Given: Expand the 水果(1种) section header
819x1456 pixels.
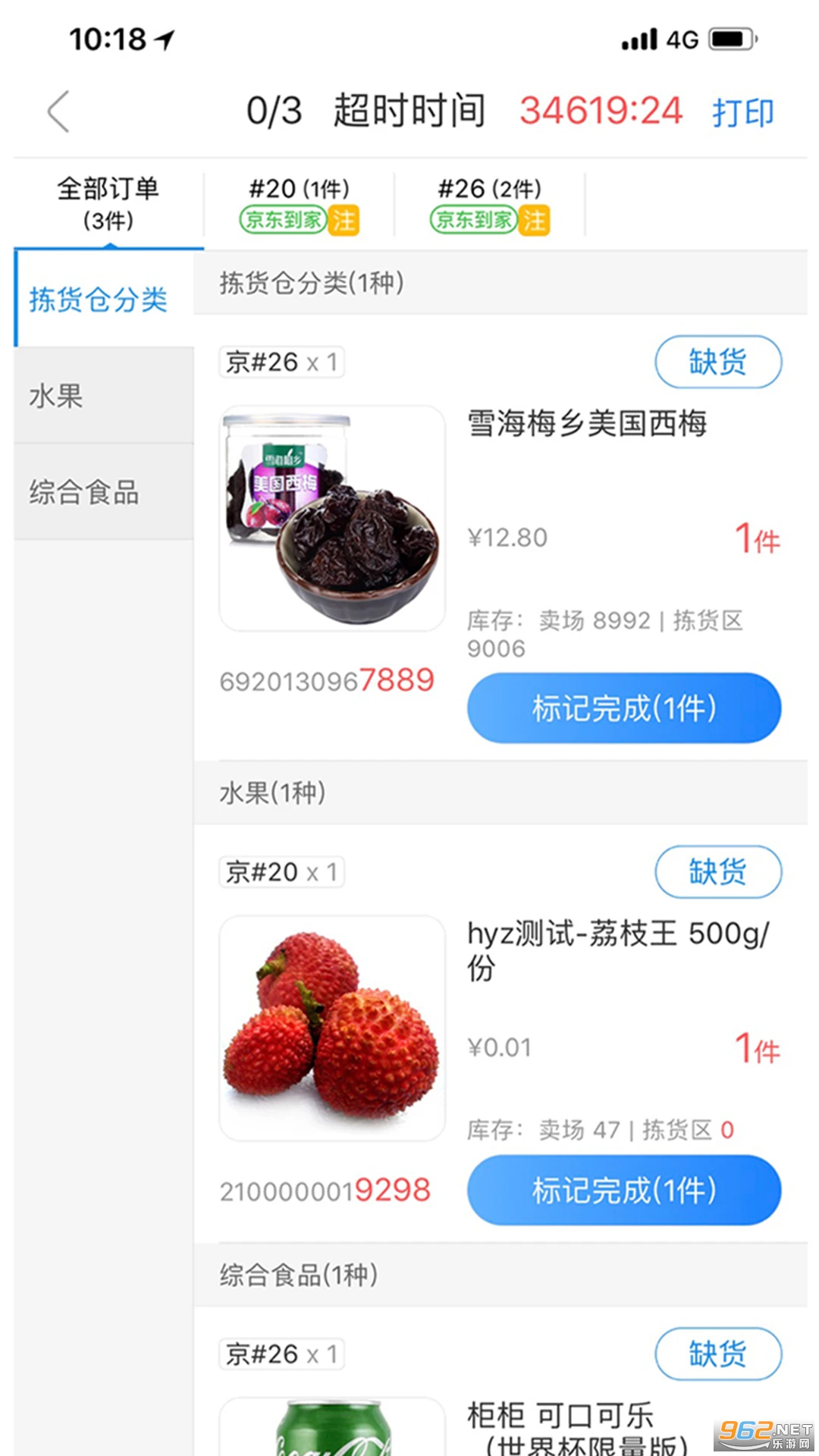Looking at the screenshot, I should (273, 793).
